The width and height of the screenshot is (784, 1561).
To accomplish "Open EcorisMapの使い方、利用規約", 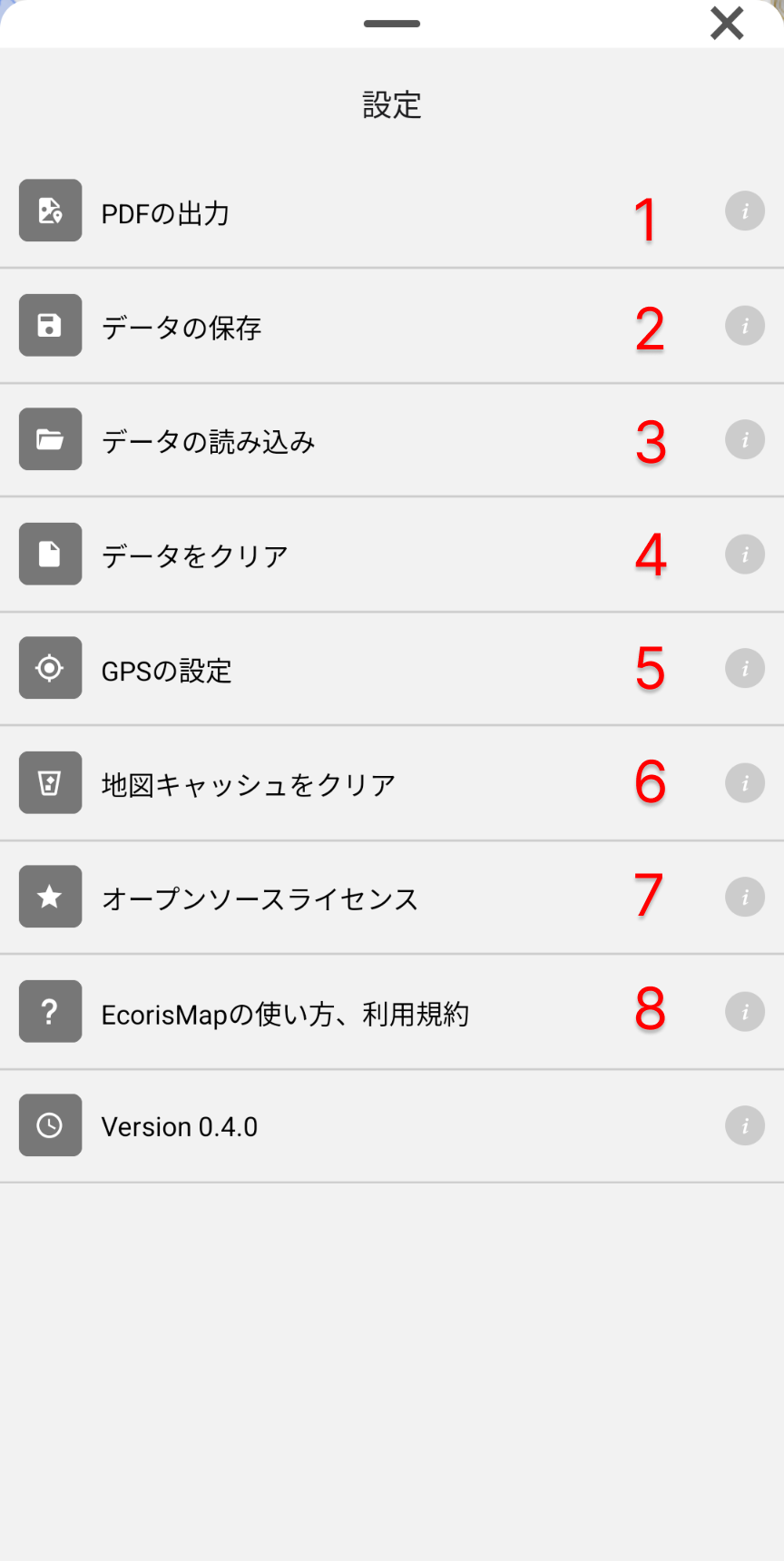I will [285, 1013].
